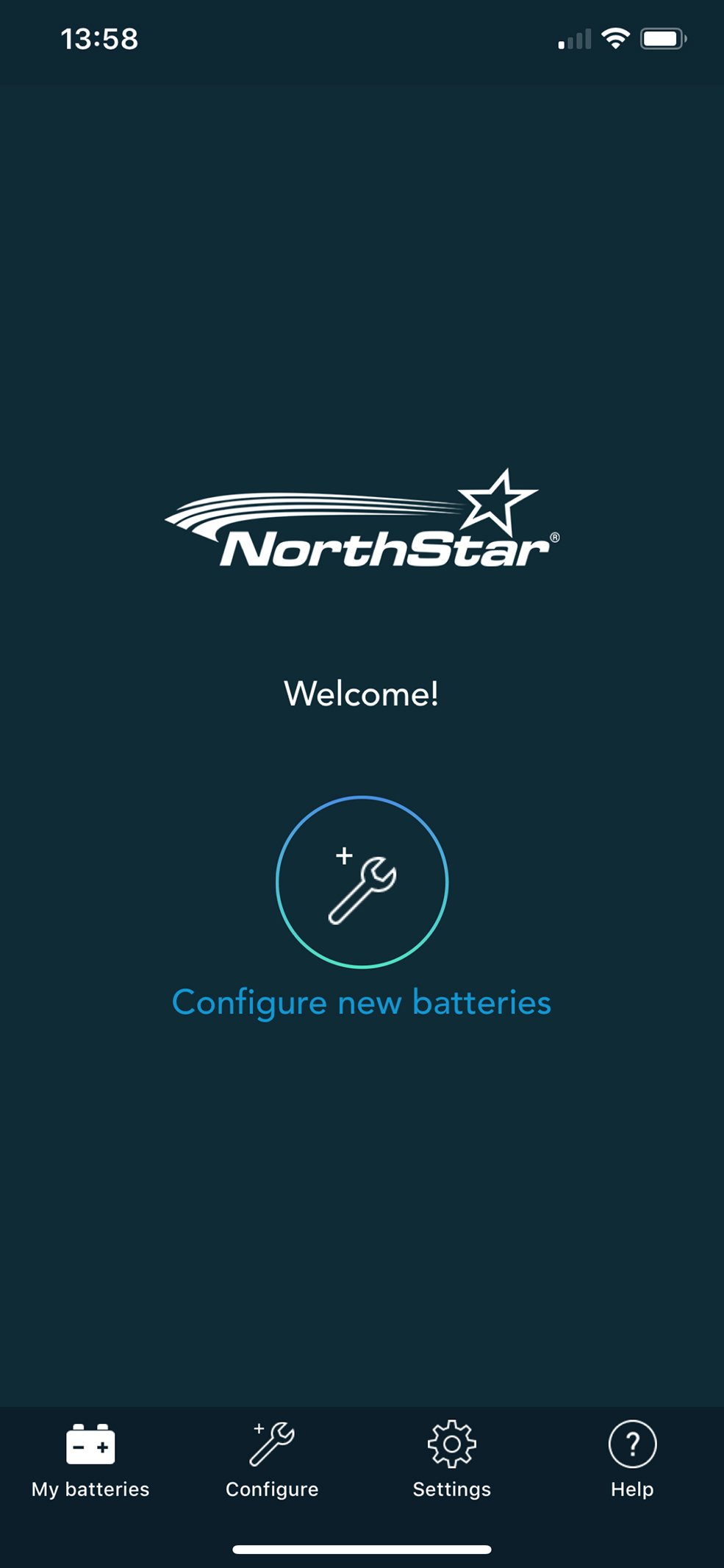The width and height of the screenshot is (724, 1568).
Task: Switch to the Configure tab
Action: pos(272,1458)
